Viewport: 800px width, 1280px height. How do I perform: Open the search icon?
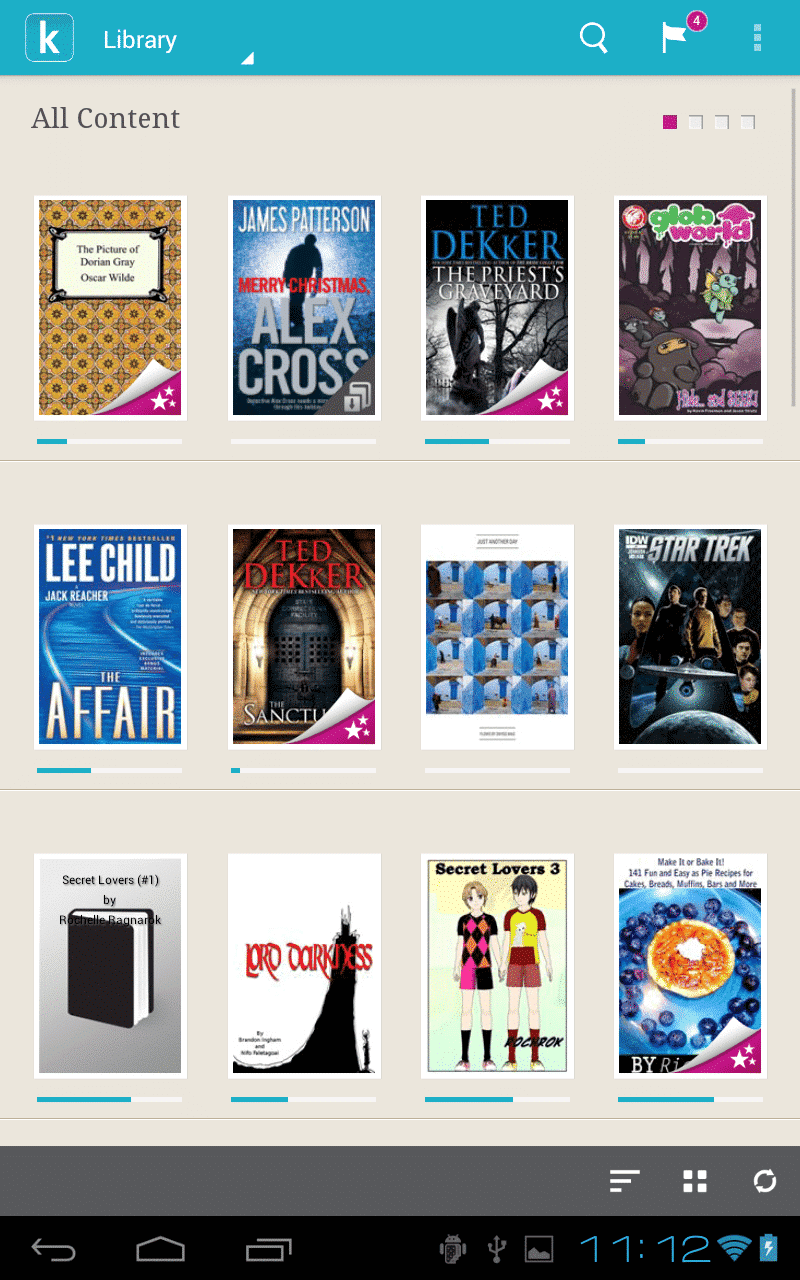tap(593, 39)
